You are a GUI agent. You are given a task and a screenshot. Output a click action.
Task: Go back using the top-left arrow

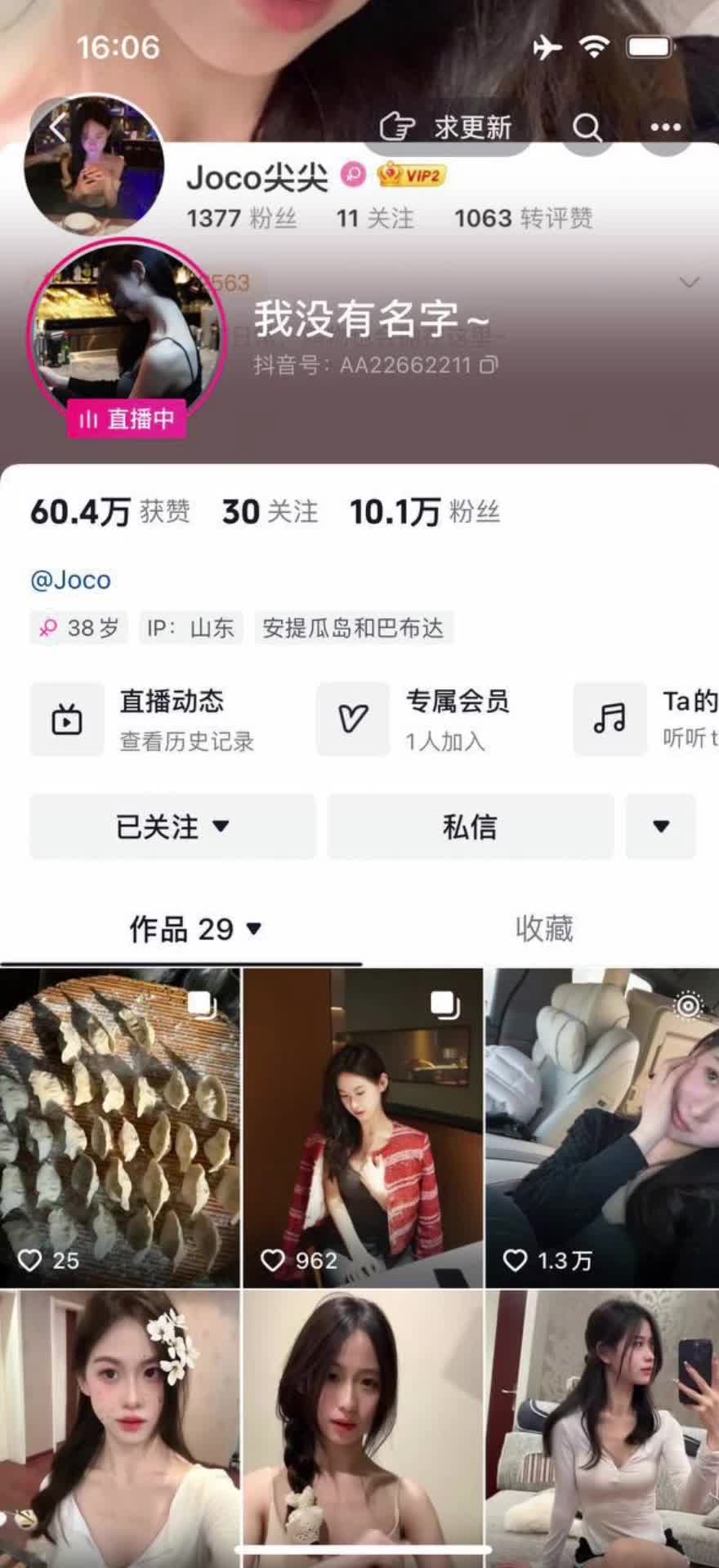pyautogui.click(x=56, y=127)
